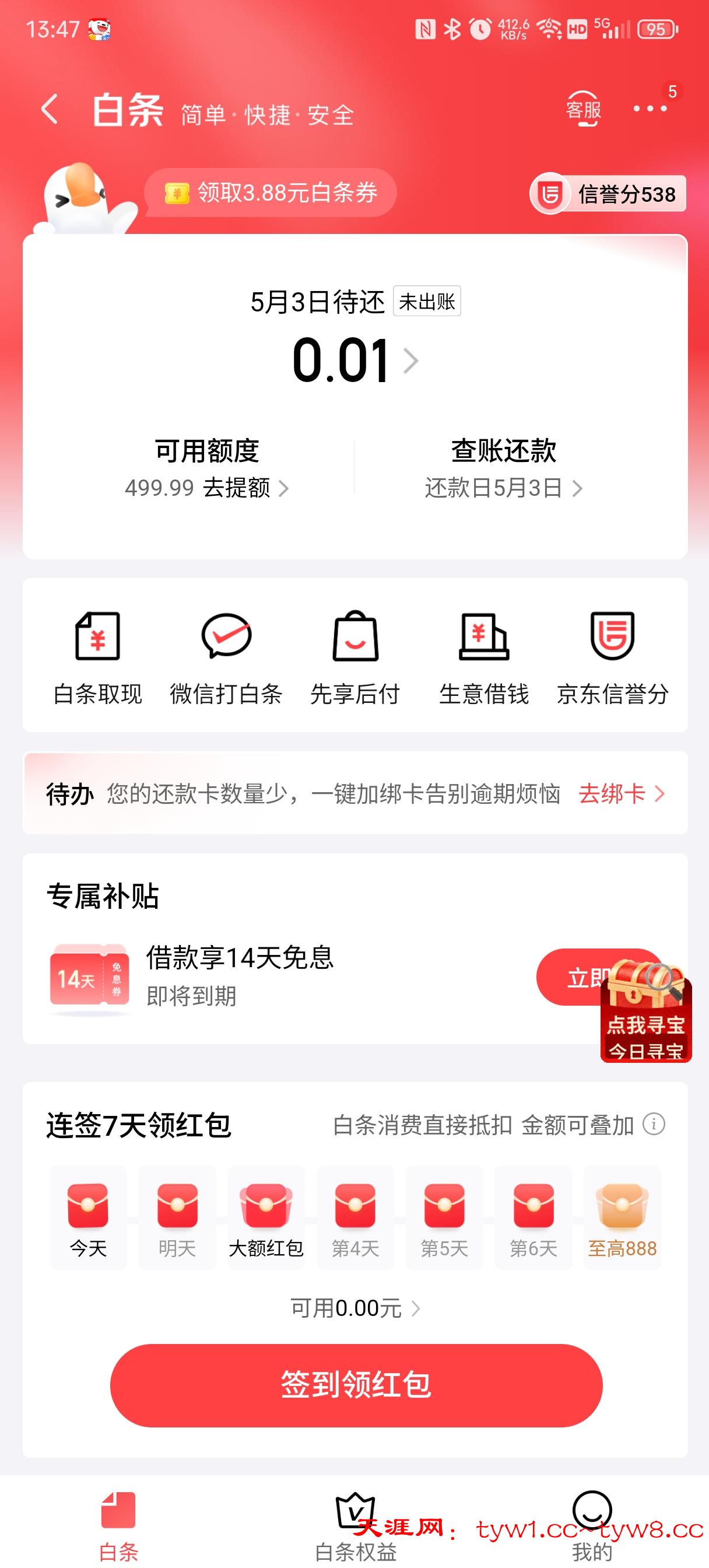Tap 签到领红包 to check in
Image resolution: width=709 pixels, height=1568 pixels.
pos(356,1385)
